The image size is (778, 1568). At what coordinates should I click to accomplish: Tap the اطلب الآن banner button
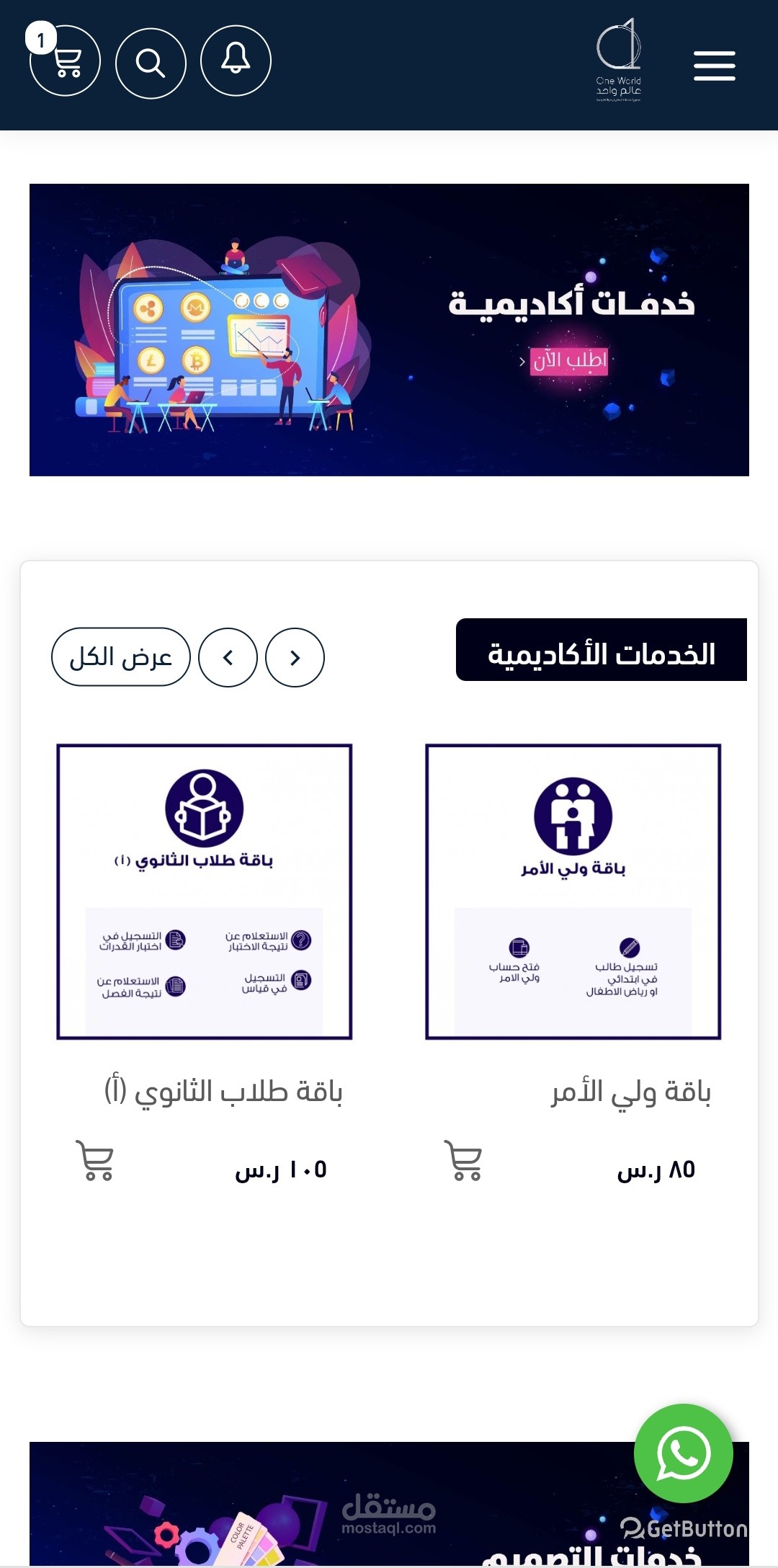pyautogui.click(x=568, y=360)
